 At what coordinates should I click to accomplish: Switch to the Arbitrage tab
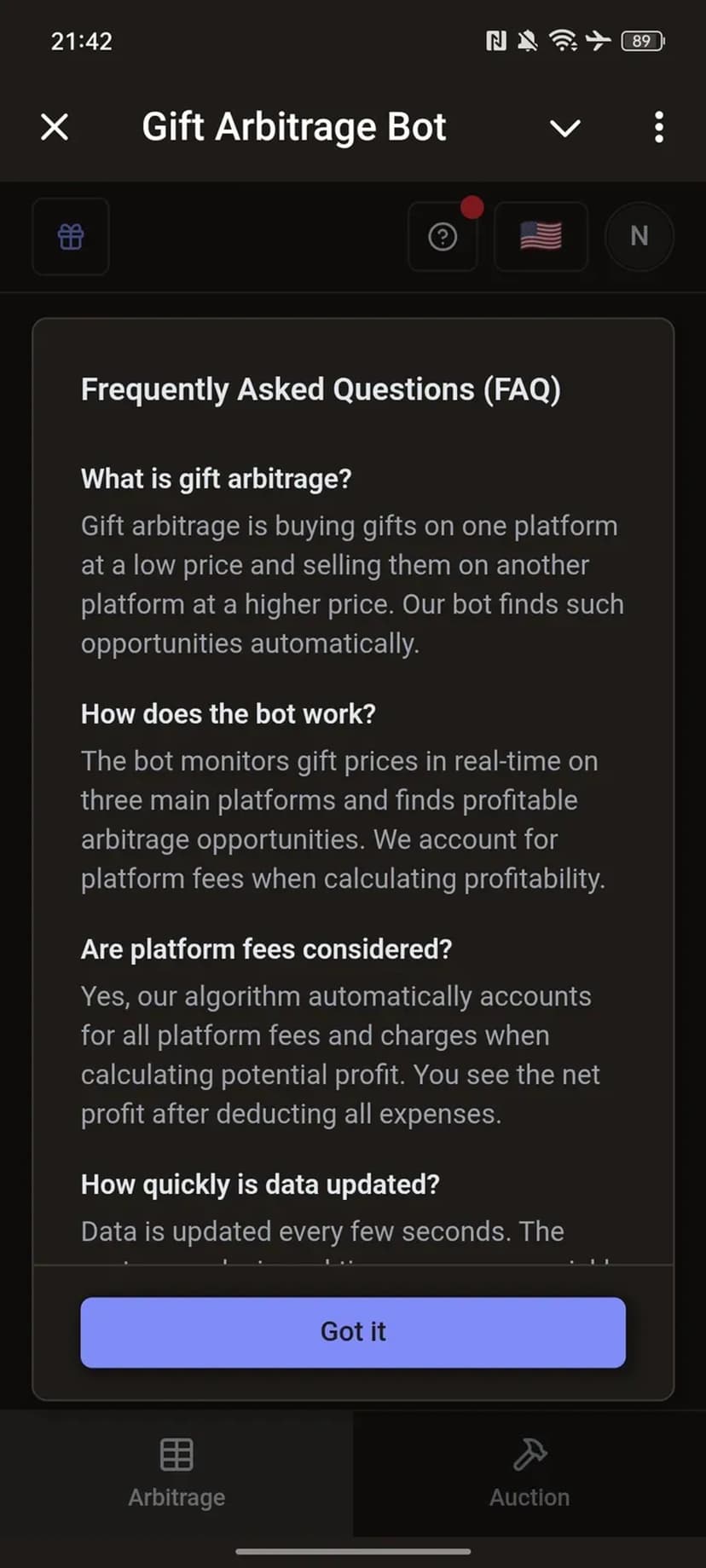(176, 1473)
